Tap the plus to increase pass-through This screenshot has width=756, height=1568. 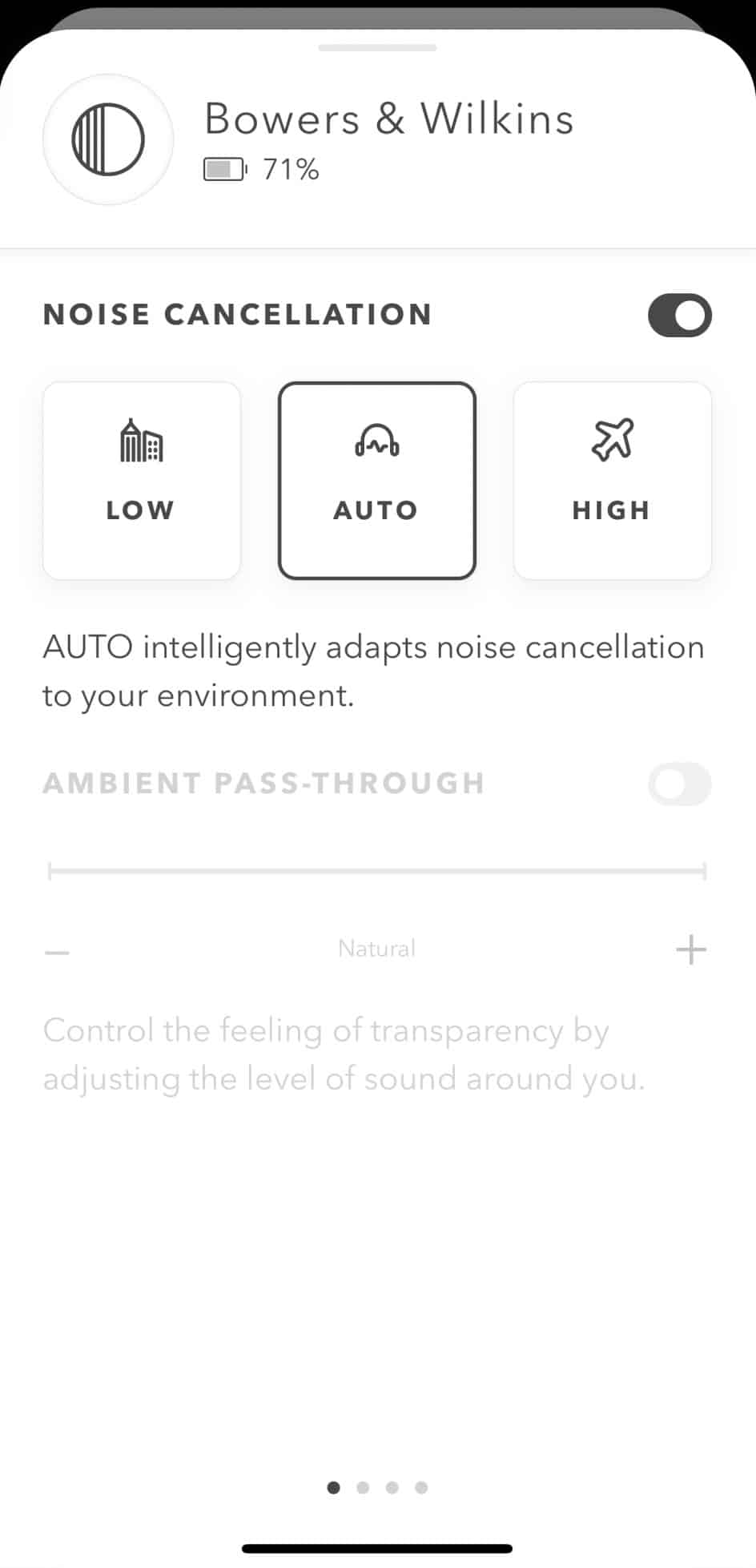[x=690, y=950]
